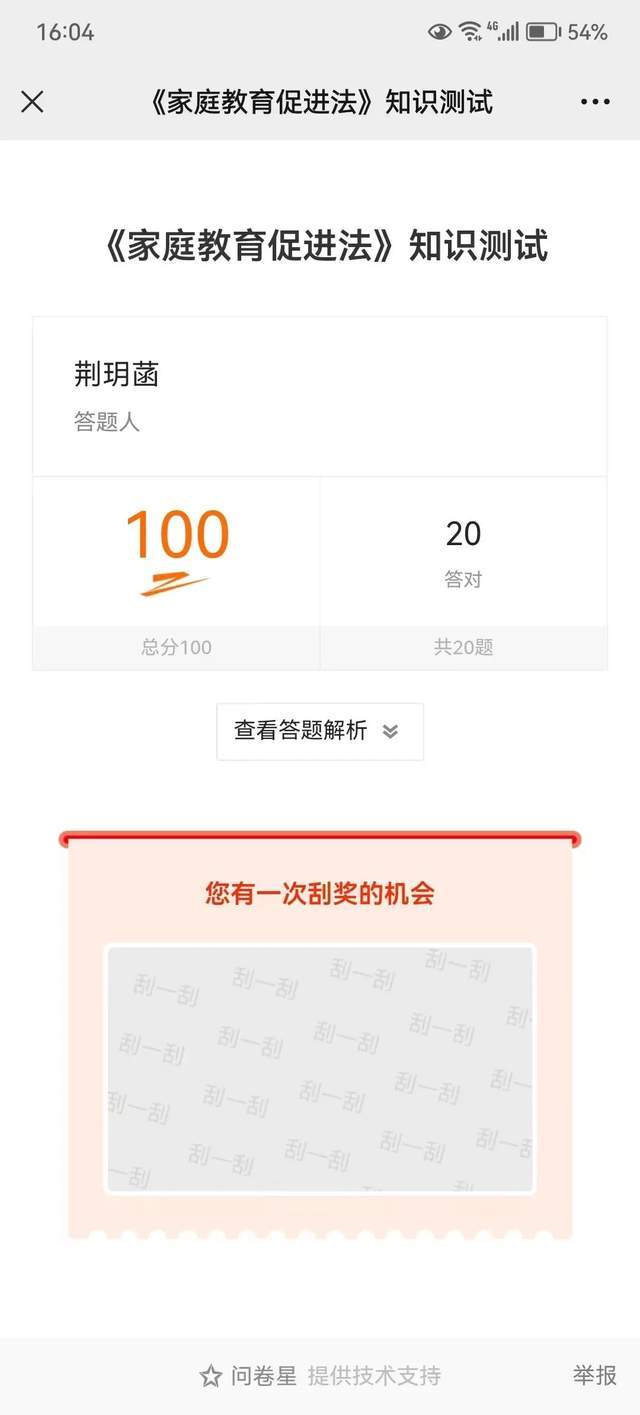Open the three-dot overflow menu

(595, 102)
